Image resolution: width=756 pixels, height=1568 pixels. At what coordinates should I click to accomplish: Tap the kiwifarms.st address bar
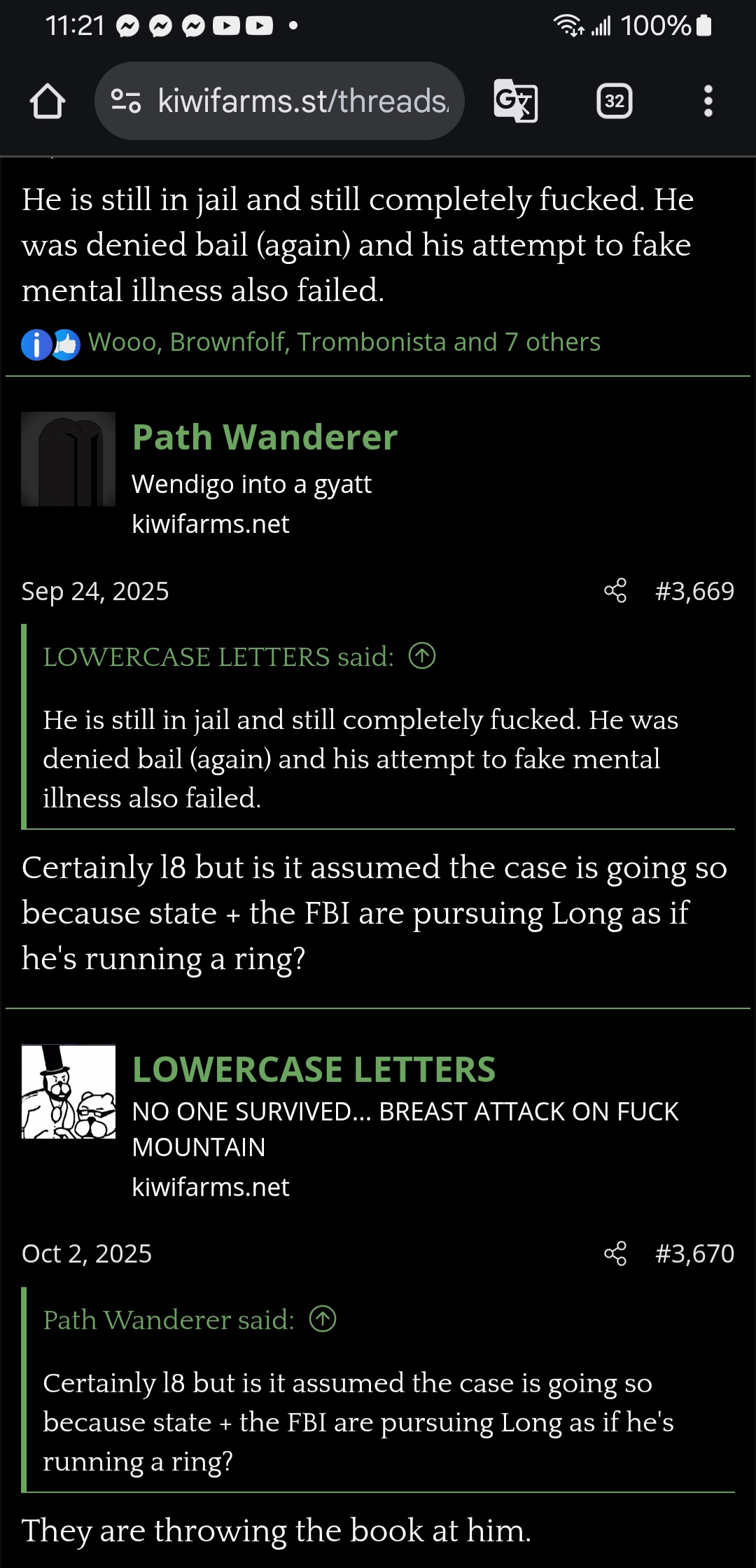coord(280,102)
